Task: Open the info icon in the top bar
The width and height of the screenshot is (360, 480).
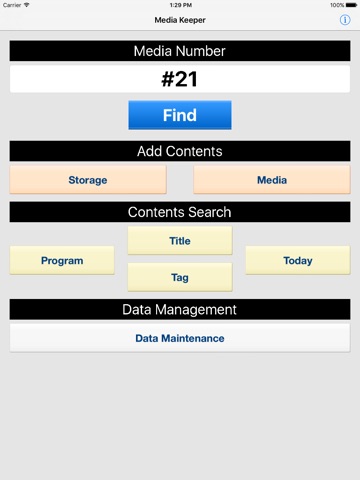Action: (345, 20)
